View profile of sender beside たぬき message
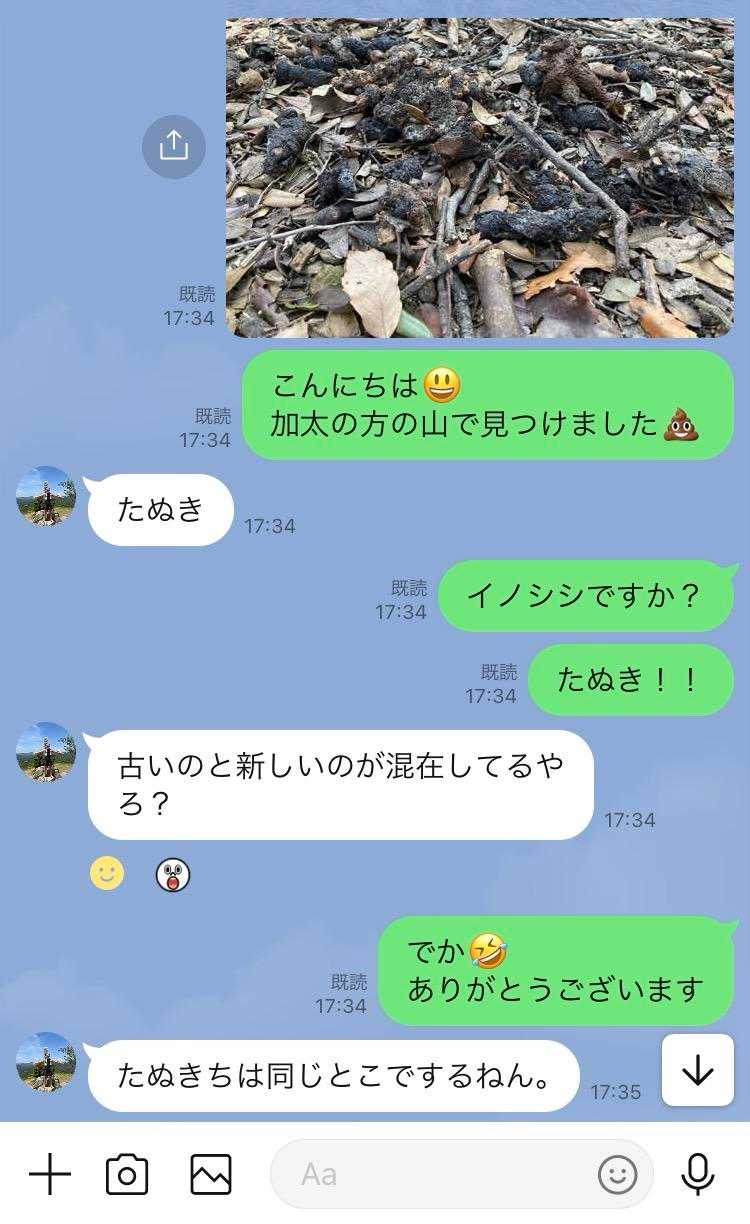Viewport: 750px width, 1224px height. (46, 496)
